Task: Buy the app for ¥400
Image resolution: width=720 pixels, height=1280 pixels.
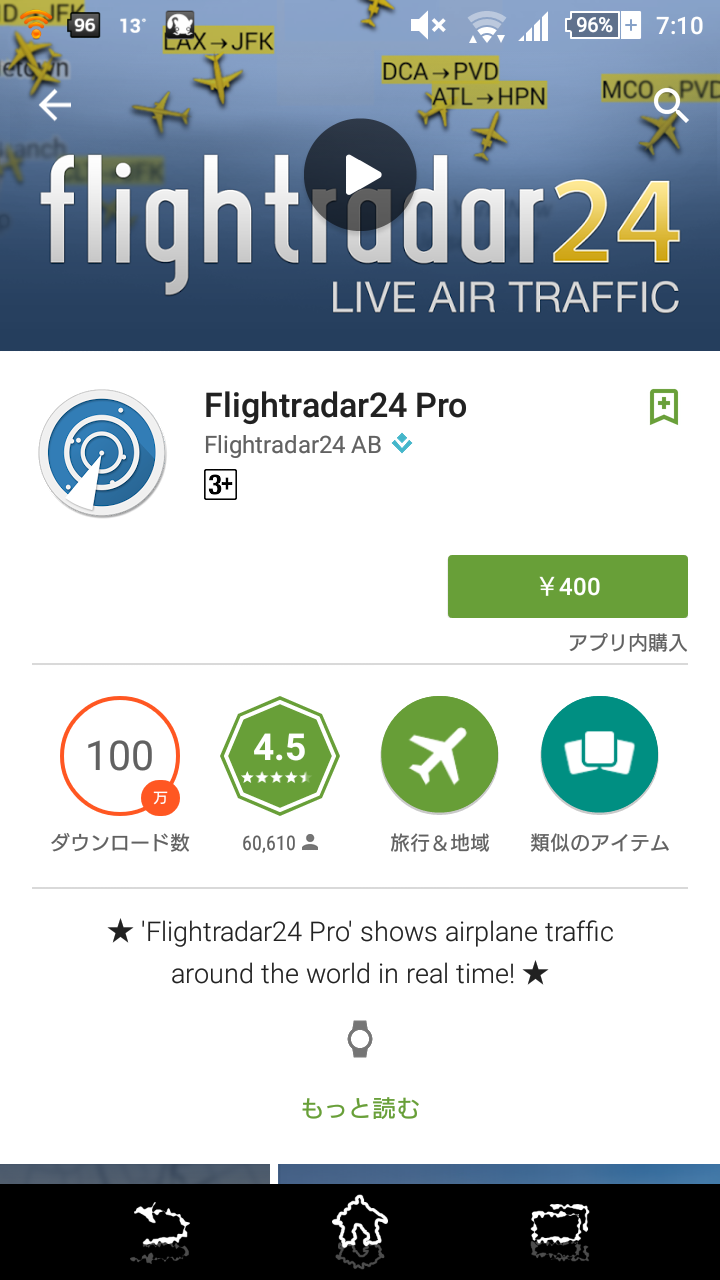Action: point(567,586)
